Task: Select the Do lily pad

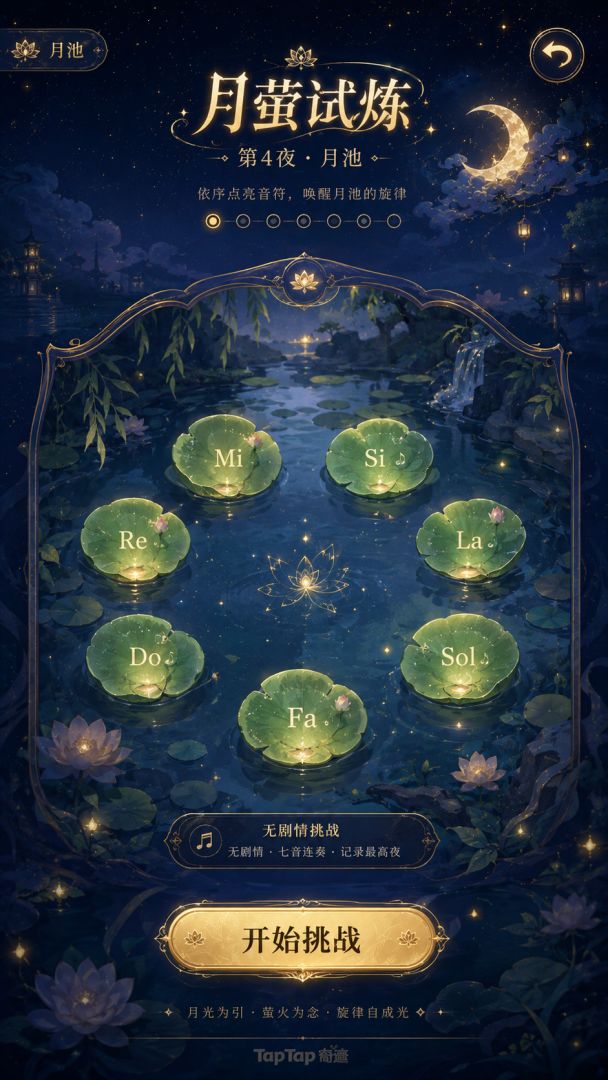Action: click(x=145, y=658)
